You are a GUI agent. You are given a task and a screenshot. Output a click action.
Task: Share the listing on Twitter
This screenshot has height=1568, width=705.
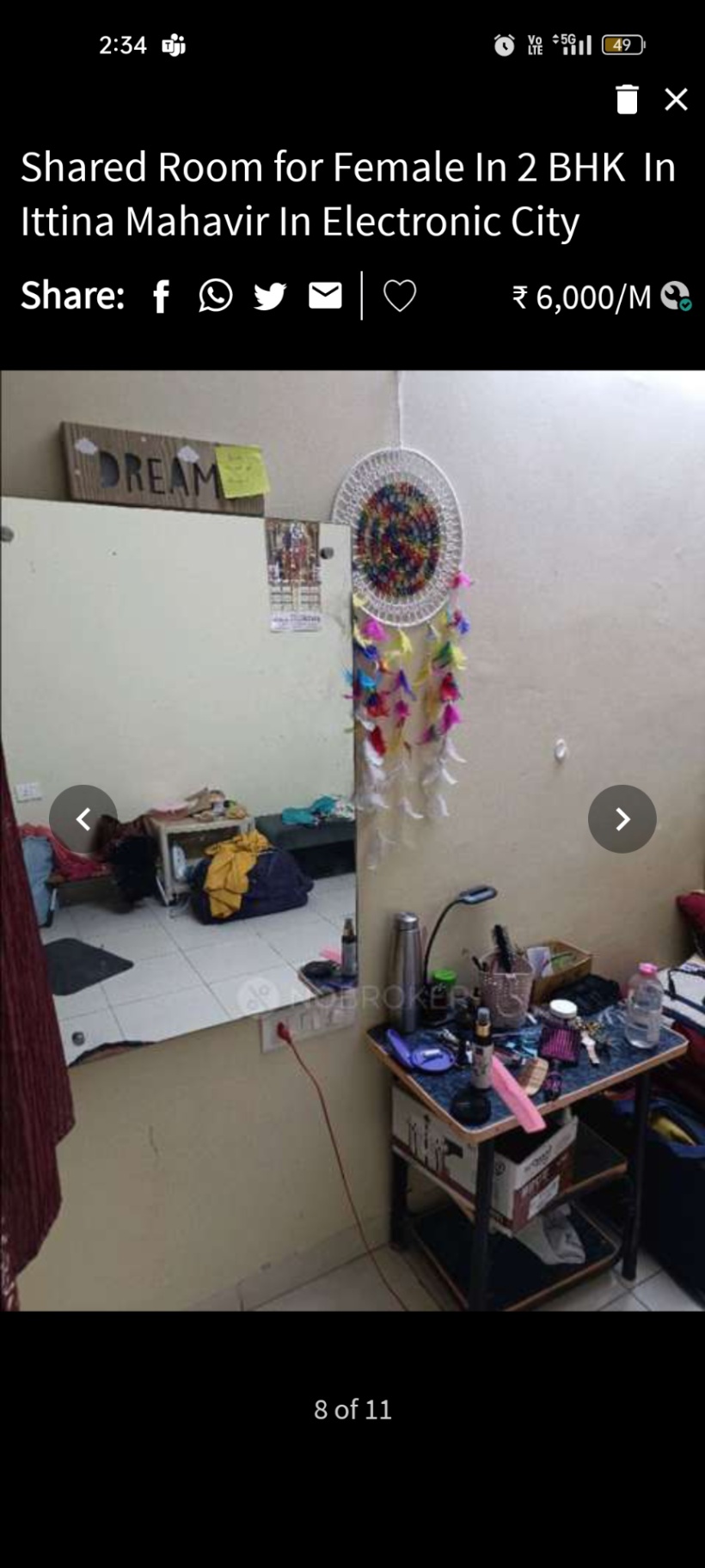click(270, 297)
